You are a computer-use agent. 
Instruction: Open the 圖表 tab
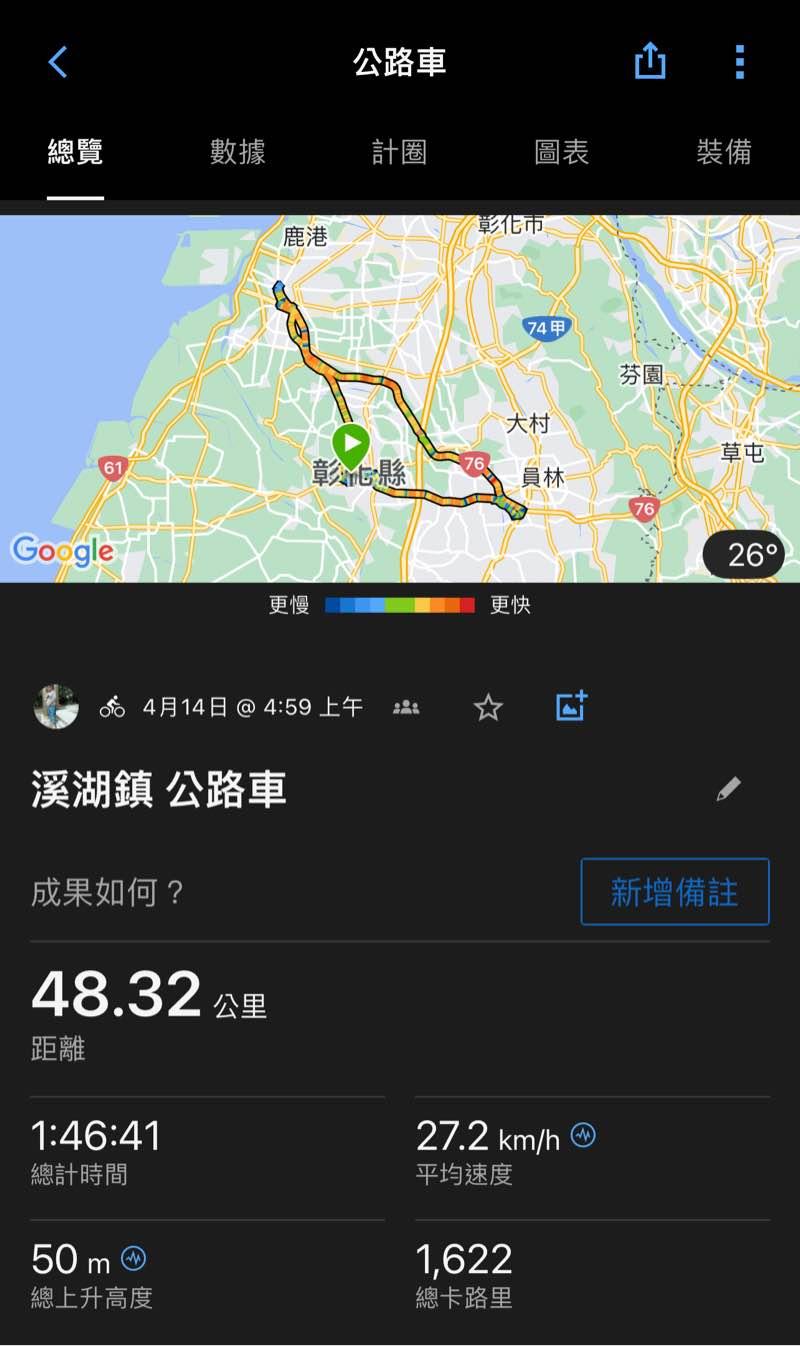coord(561,152)
